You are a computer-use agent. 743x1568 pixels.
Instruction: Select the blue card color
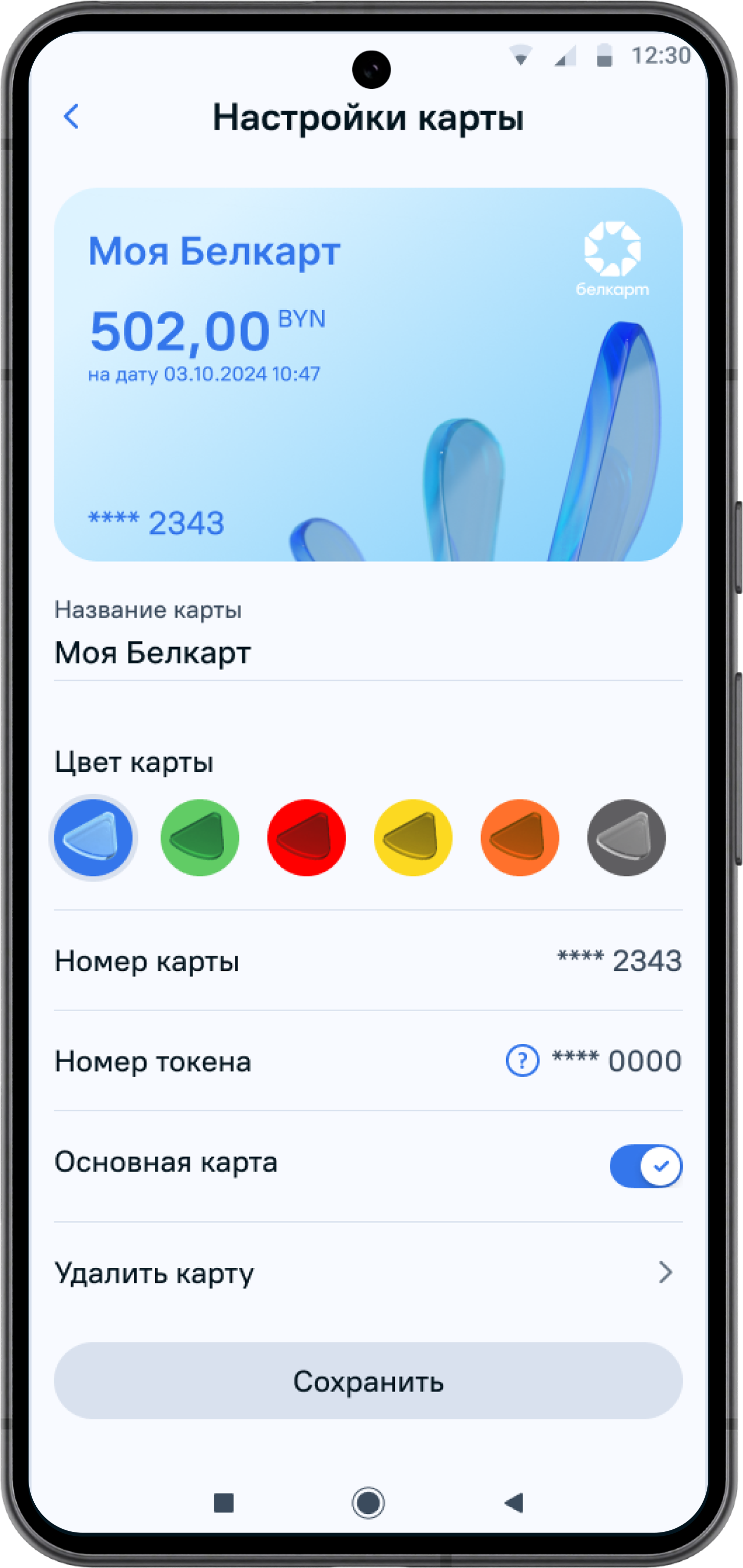click(x=93, y=838)
